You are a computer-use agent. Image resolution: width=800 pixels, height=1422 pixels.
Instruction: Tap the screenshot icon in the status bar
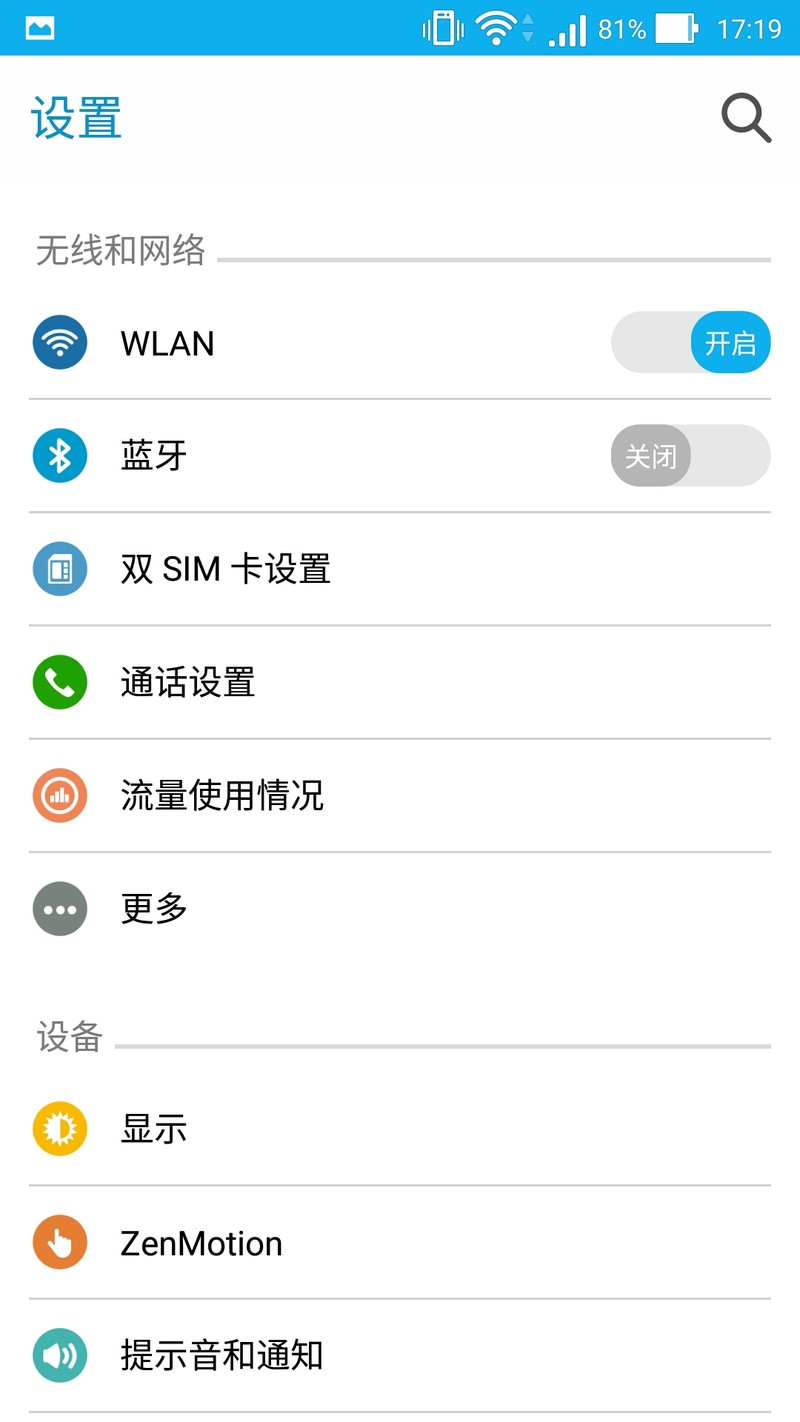[38, 27]
